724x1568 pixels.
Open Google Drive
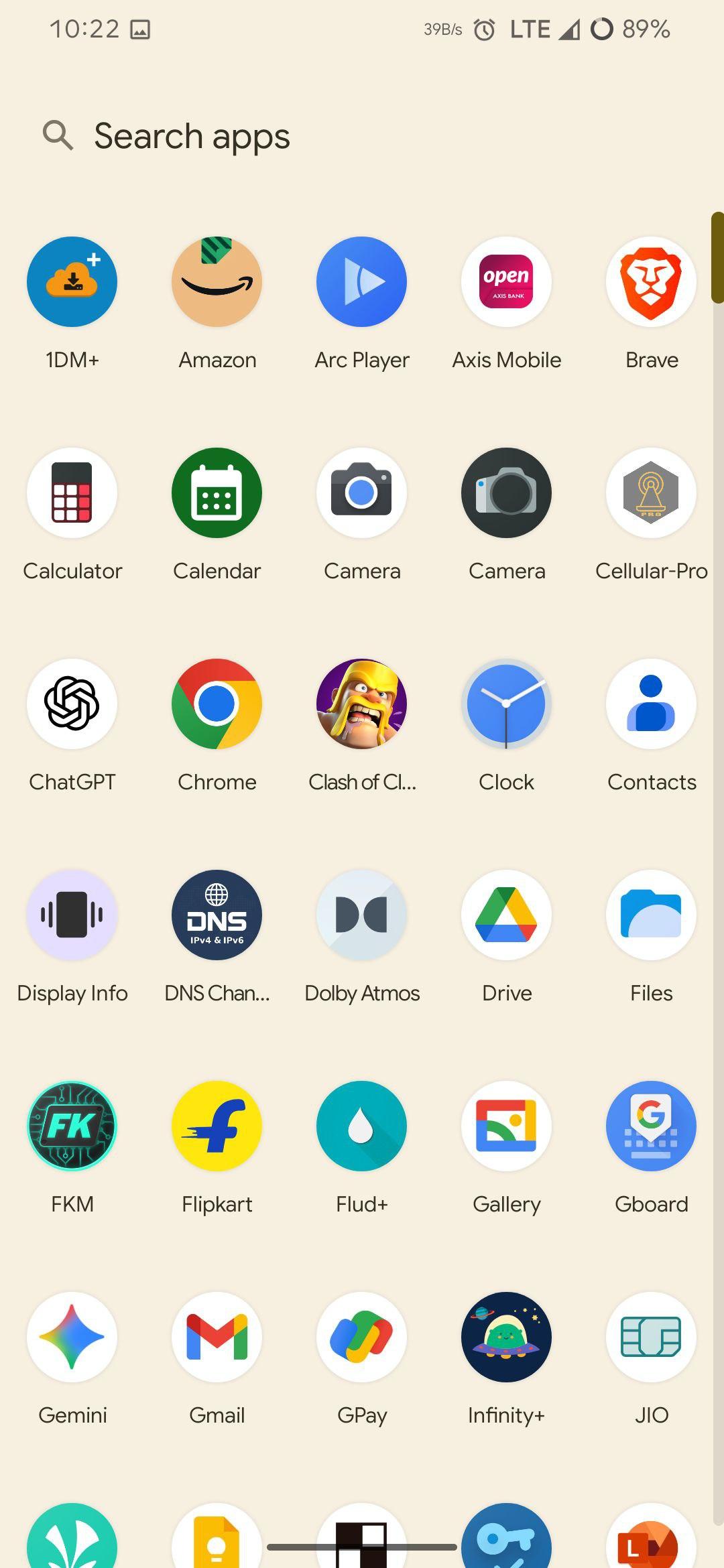[x=507, y=915]
